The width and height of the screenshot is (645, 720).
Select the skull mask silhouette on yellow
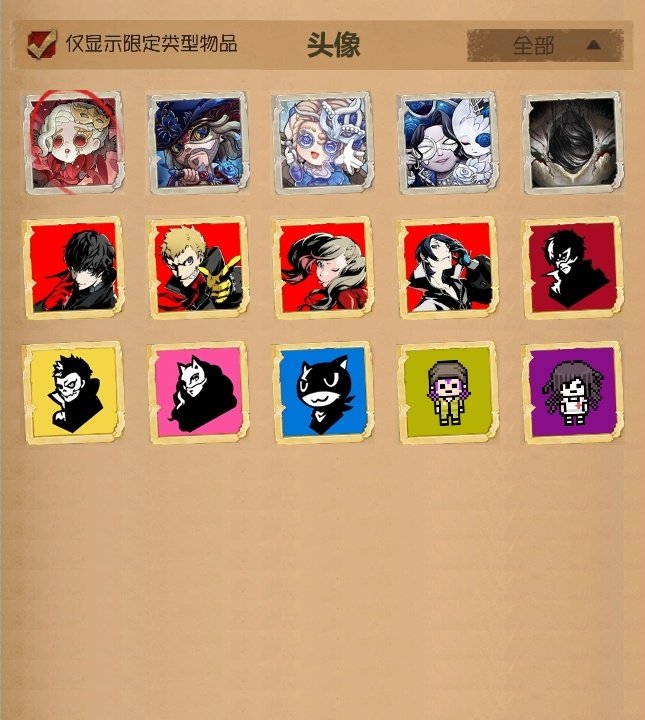(x=73, y=393)
